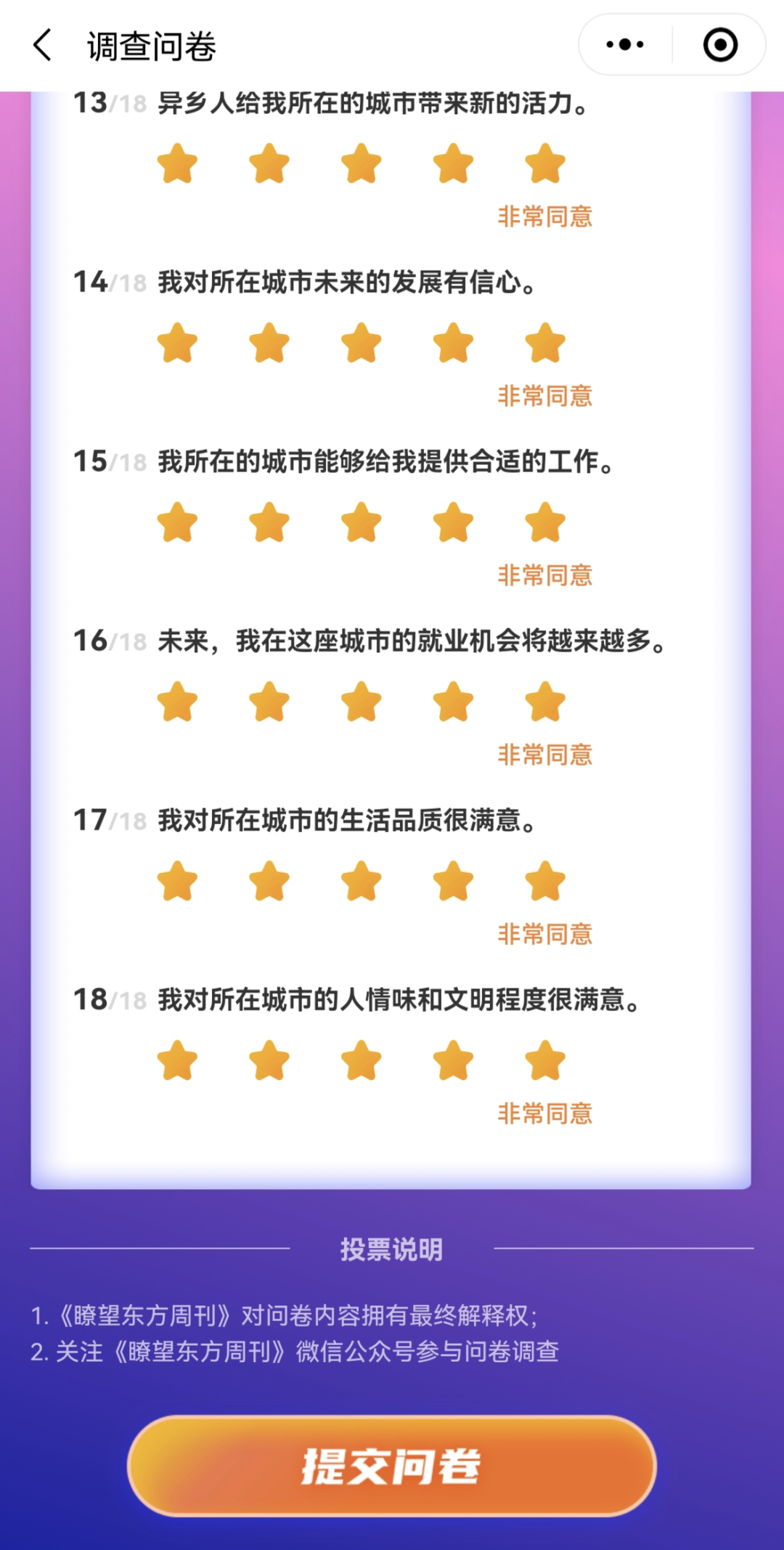Close the mini program with circle button
Screen dimensions: 784x1550
click(720, 45)
